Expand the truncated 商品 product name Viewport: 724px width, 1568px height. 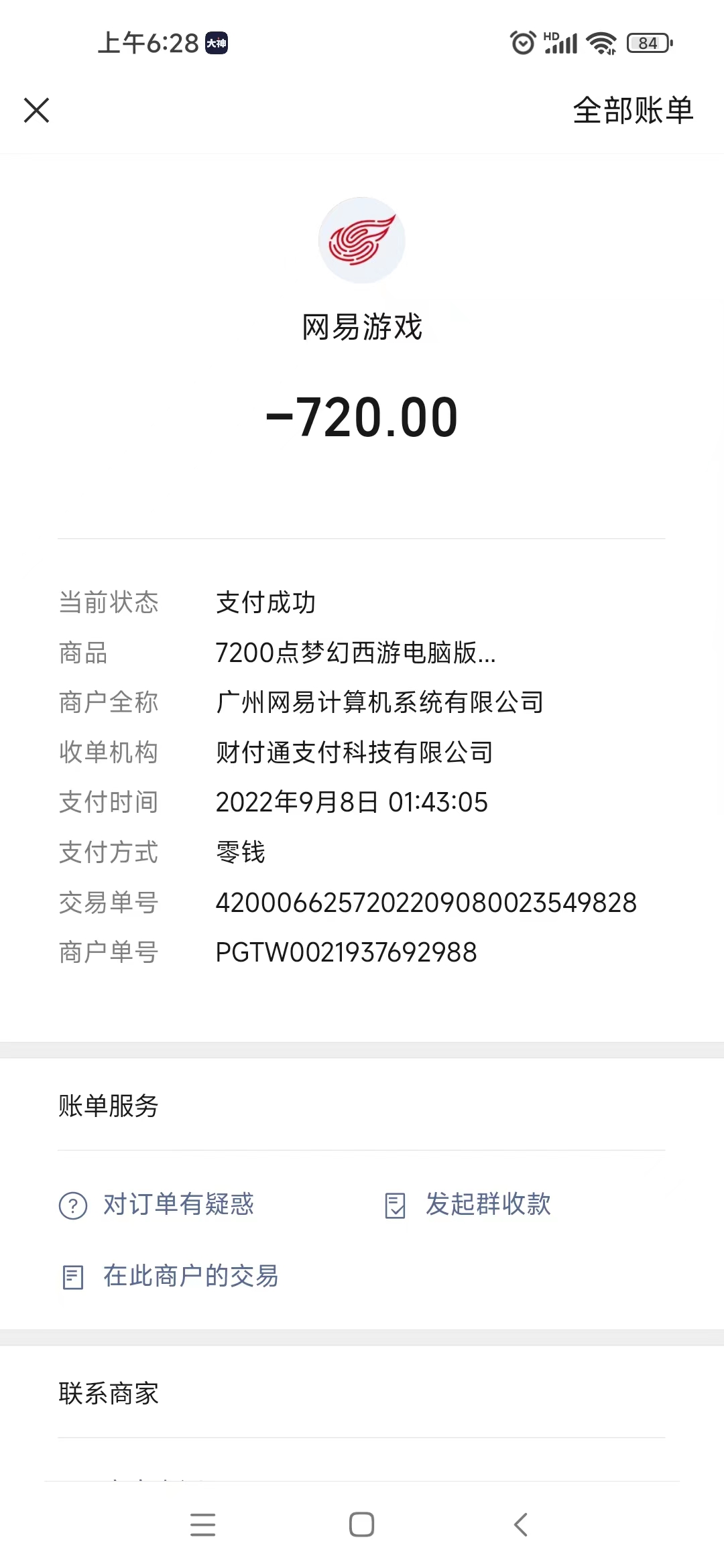point(355,653)
